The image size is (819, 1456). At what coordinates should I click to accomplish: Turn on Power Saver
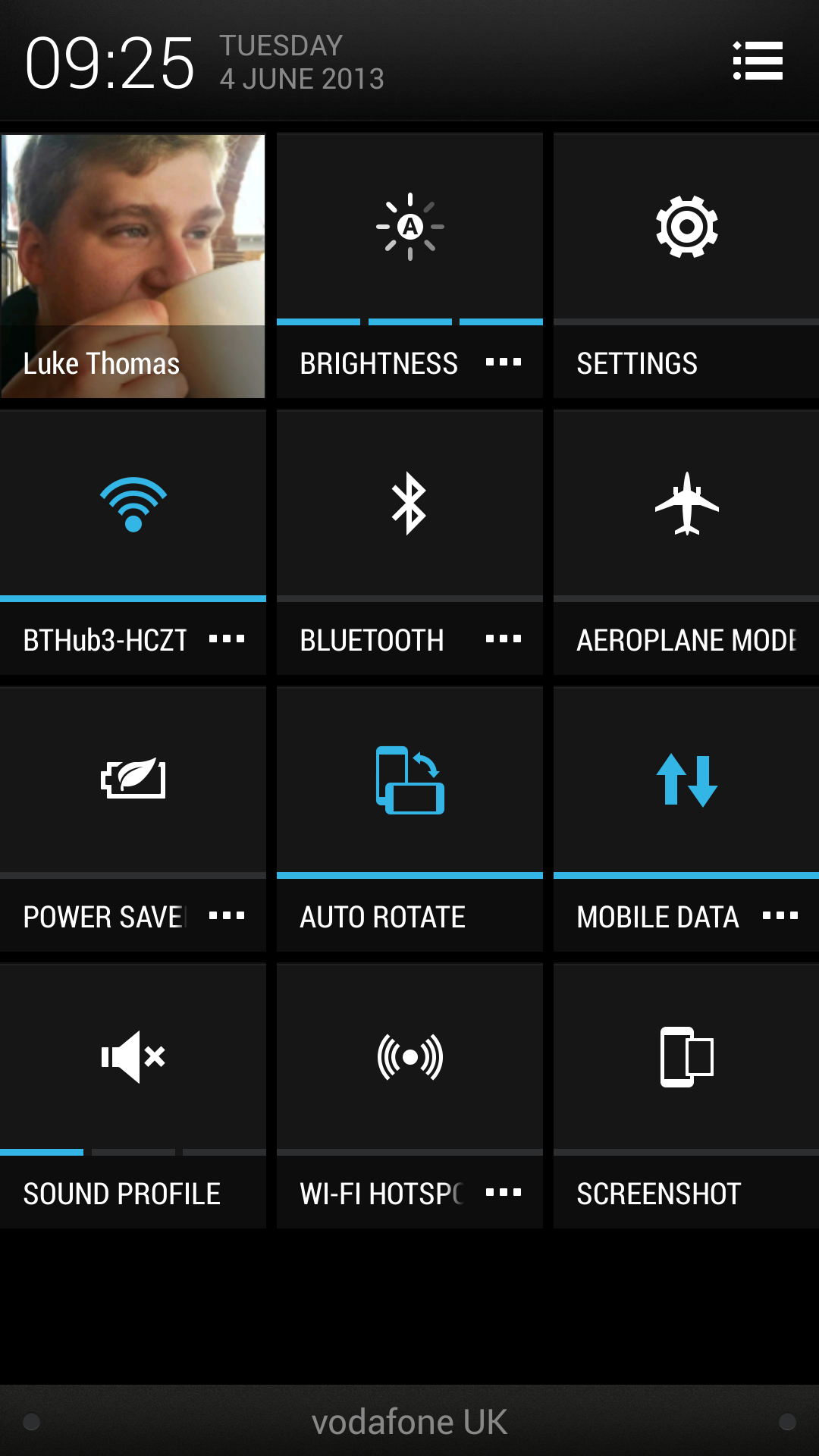click(133, 780)
